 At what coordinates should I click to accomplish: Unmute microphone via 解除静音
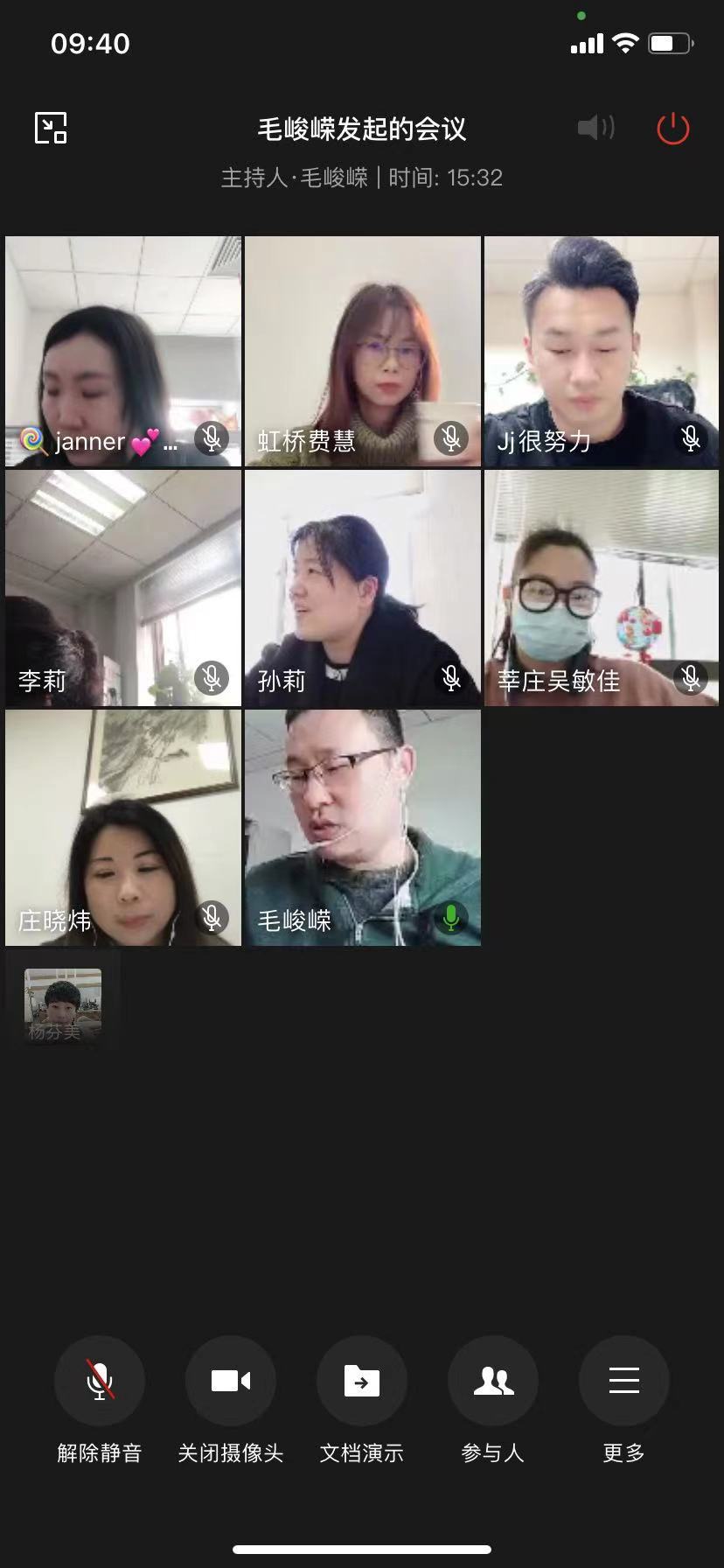click(x=100, y=1382)
